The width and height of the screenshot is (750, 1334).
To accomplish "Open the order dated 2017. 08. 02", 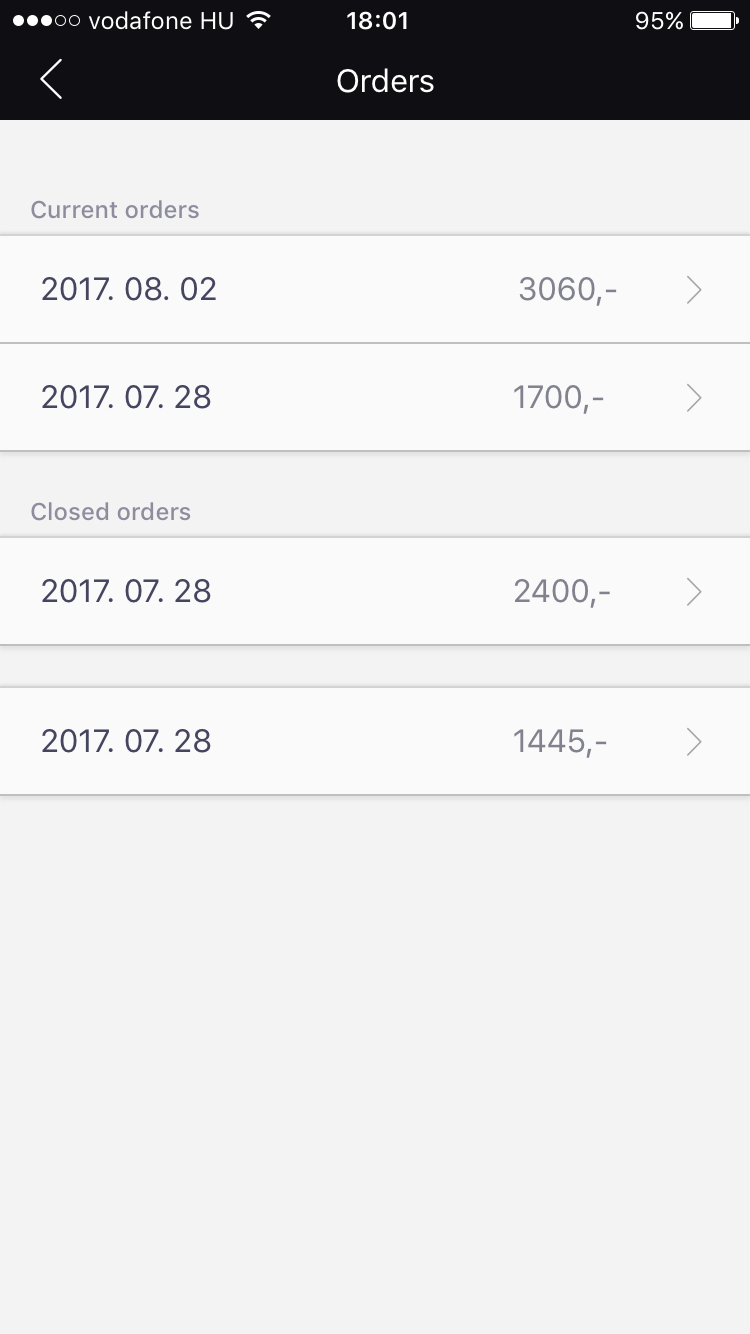I will (128, 289).
